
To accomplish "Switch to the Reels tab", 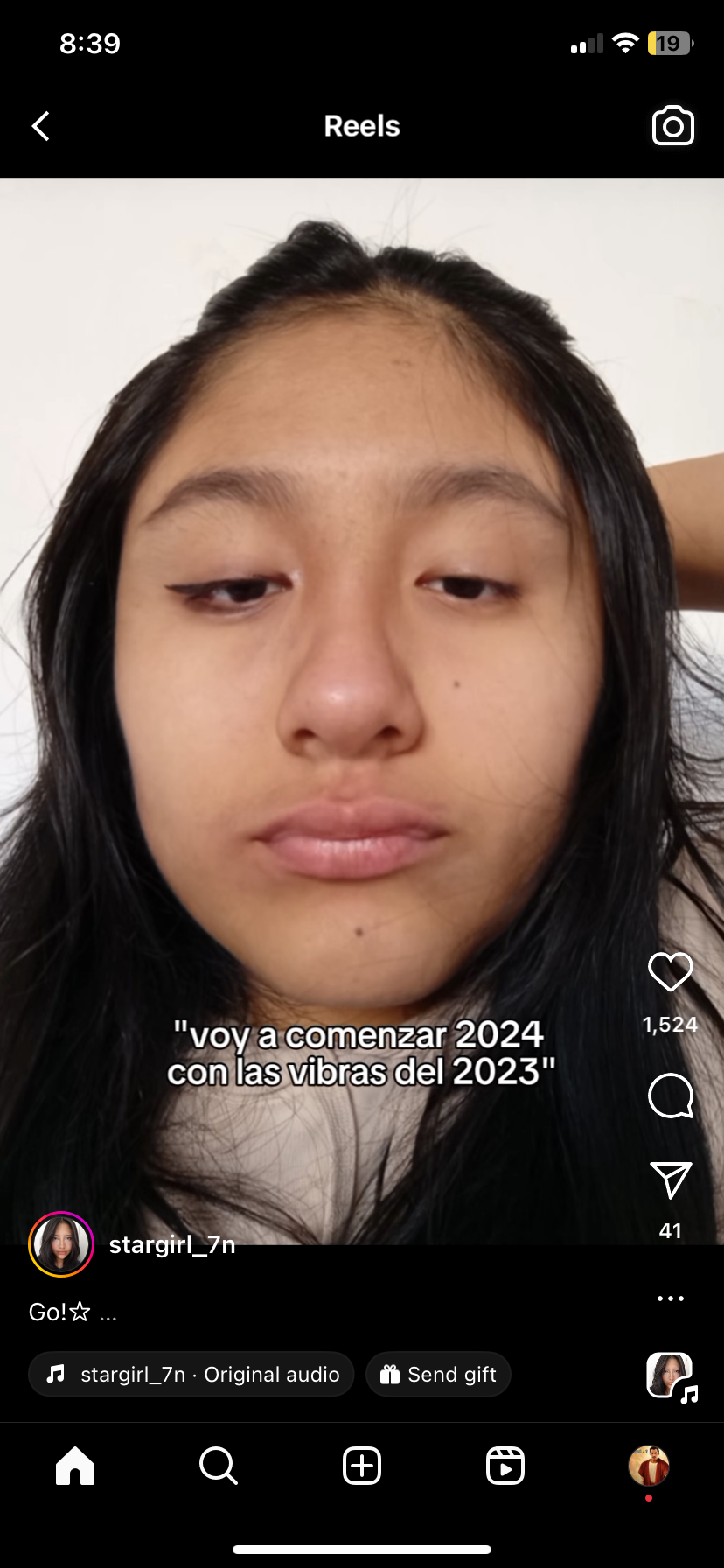I will click(505, 1466).
